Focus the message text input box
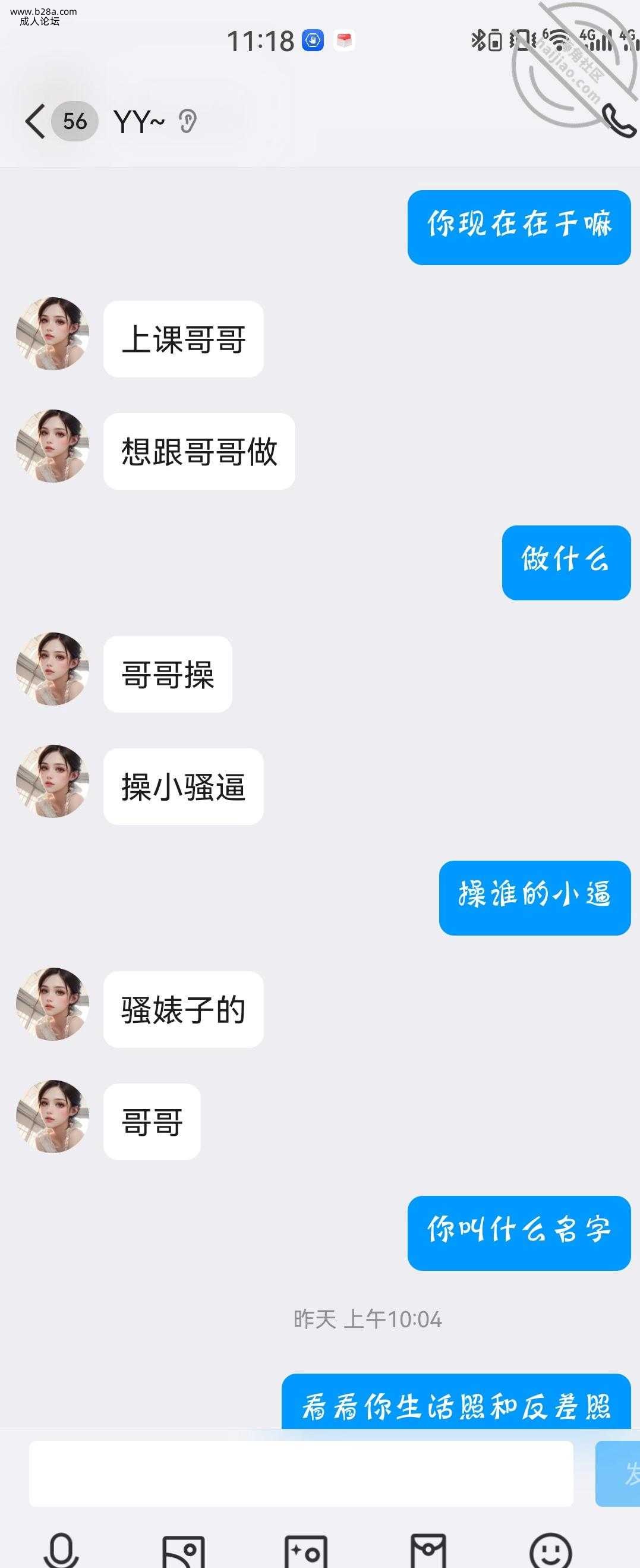Image resolution: width=640 pixels, height=1568 pixels. (x=301, y=1472)
